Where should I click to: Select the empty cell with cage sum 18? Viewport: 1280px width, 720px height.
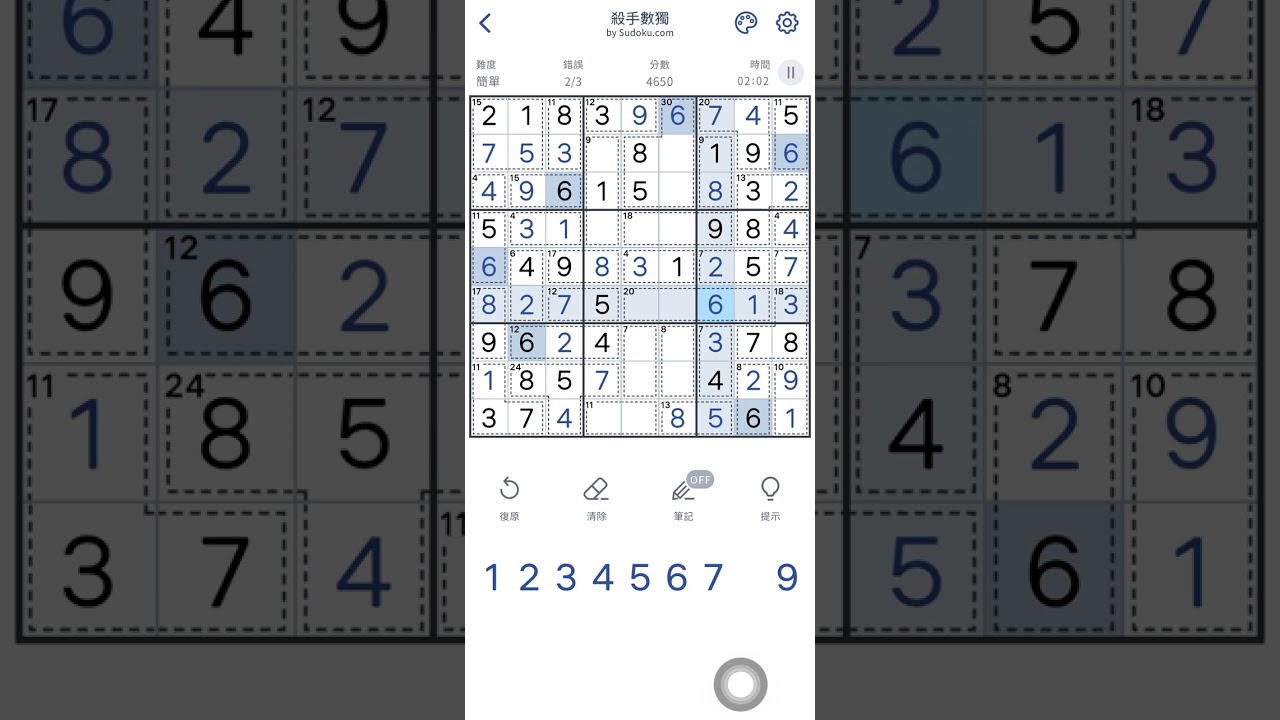click(640, 229)
